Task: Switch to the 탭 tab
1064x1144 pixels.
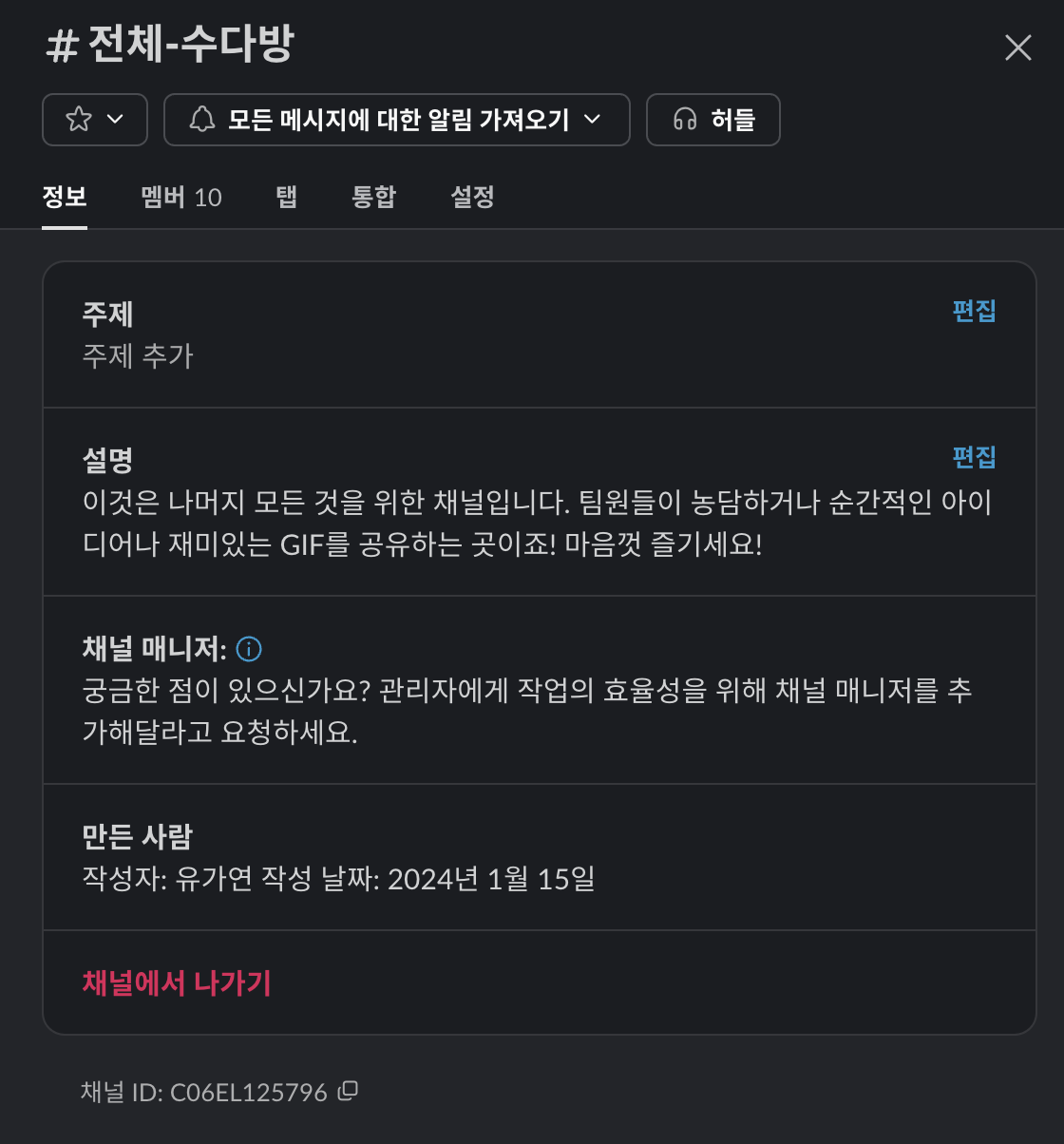Action: coord(286,197)
